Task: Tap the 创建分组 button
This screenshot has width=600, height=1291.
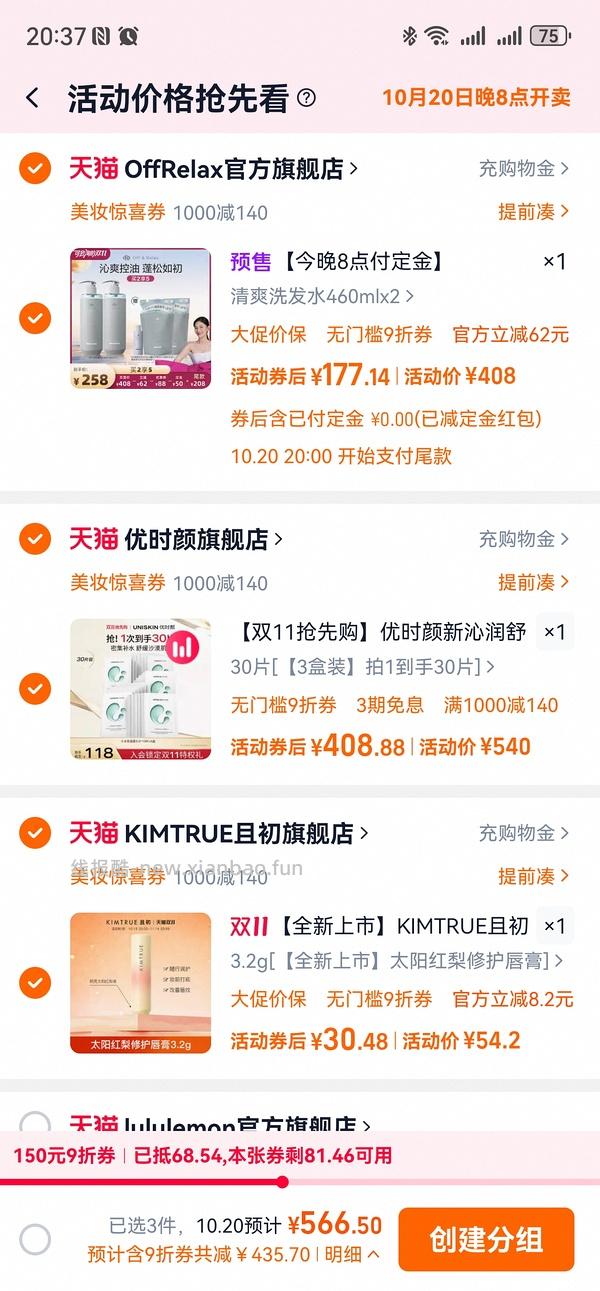Action: point(486,1240)
